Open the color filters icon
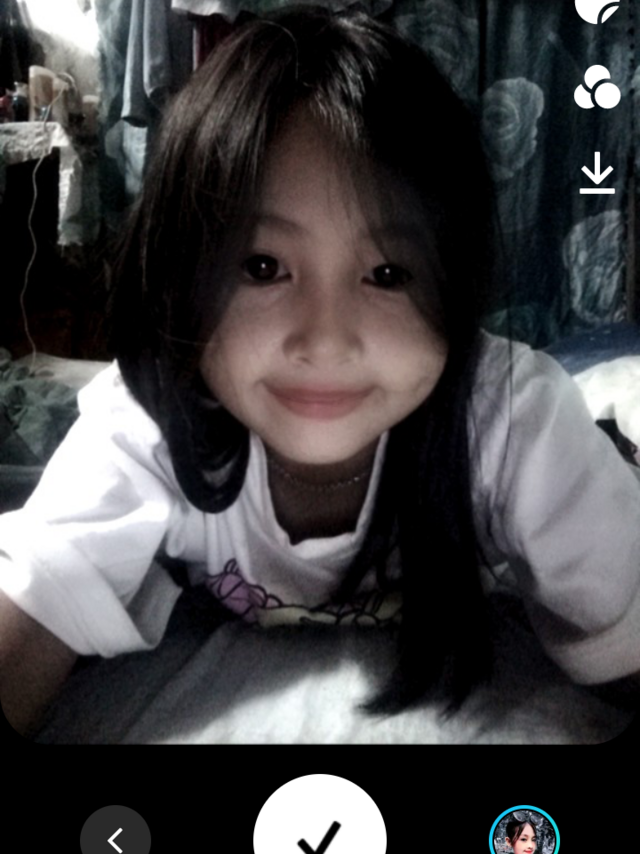 pos(597,88)
